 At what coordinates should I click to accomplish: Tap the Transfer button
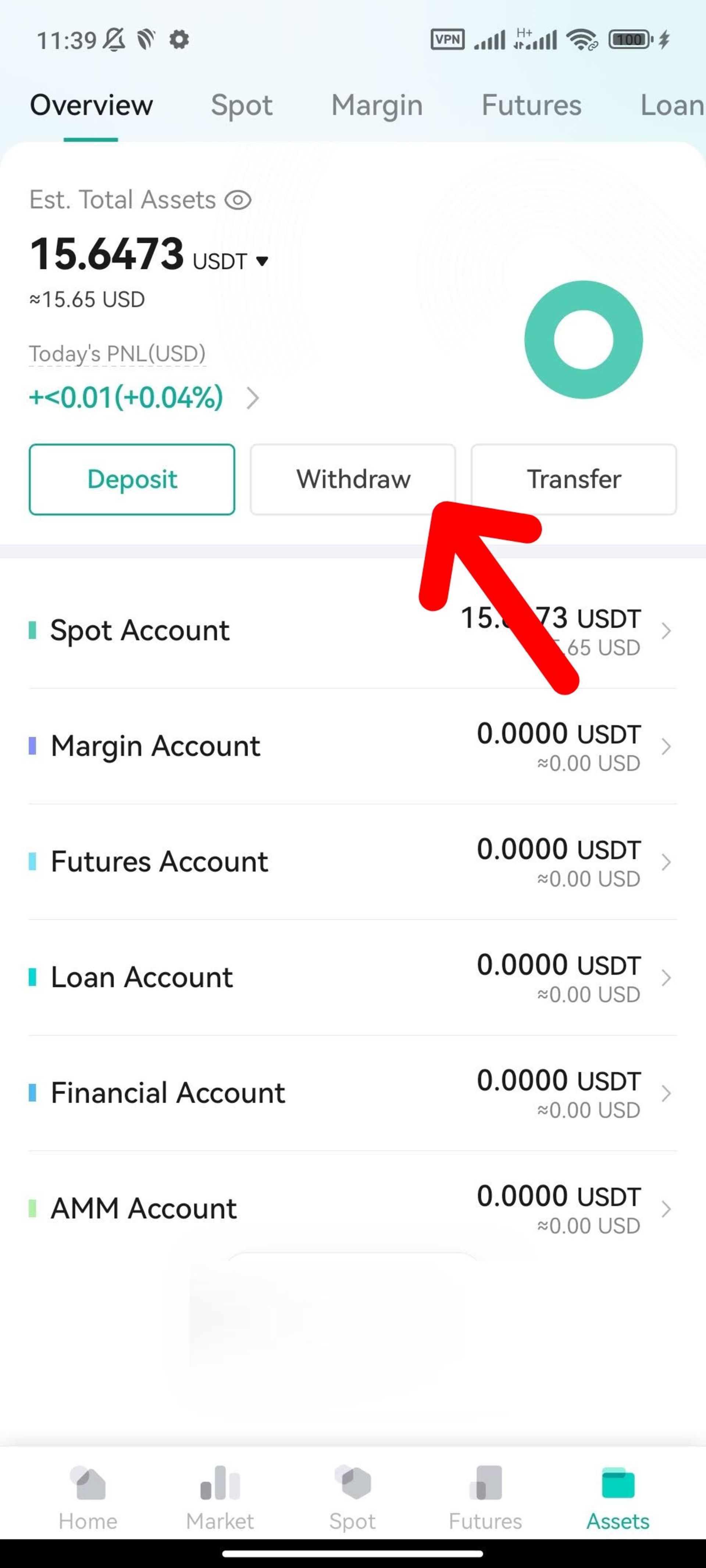click(x=573, y=479)
